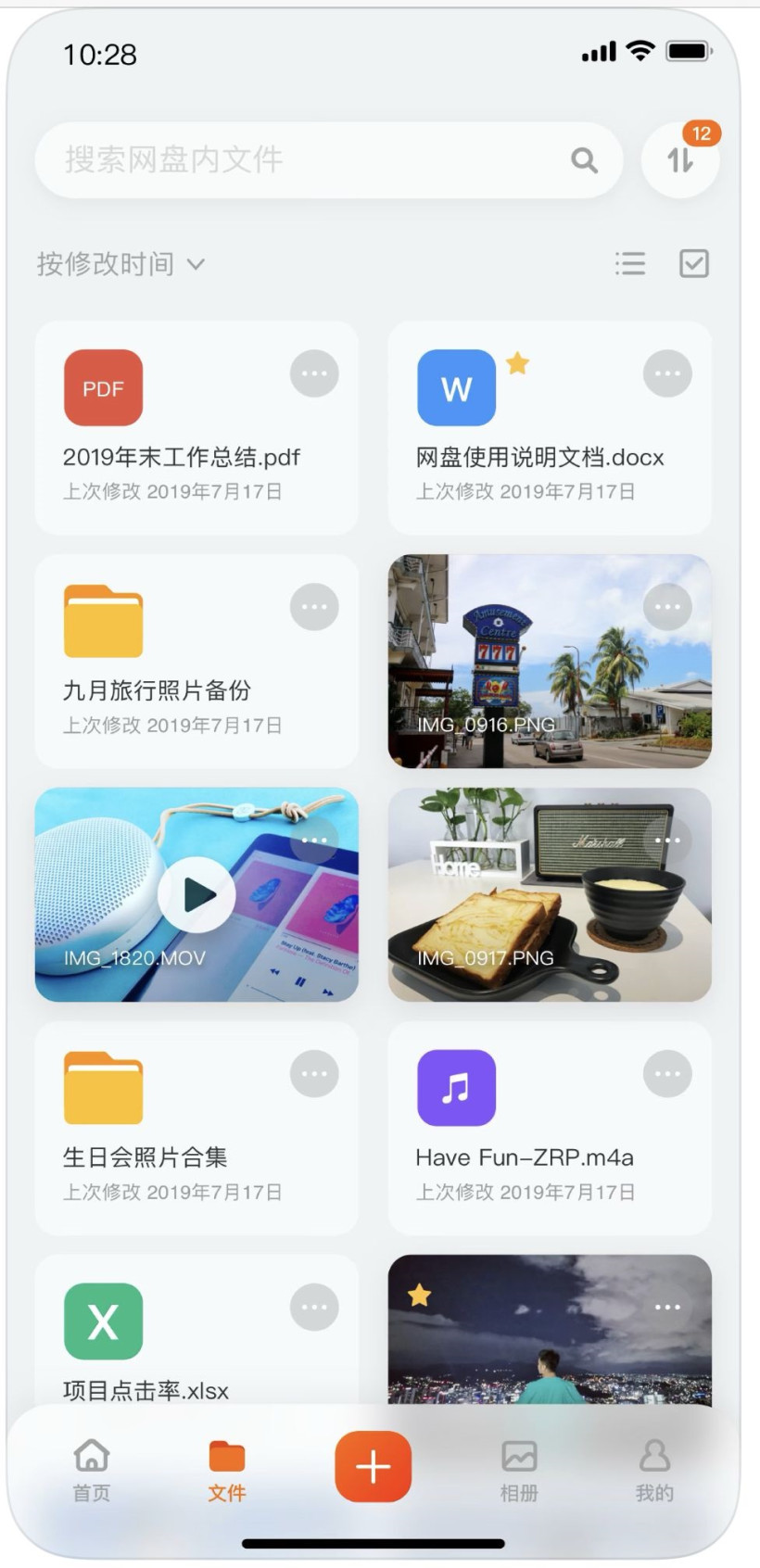The width and height of the screenshot is (760, 1568).
Task: Open the search magnifier icon
Action: (585, 159)
